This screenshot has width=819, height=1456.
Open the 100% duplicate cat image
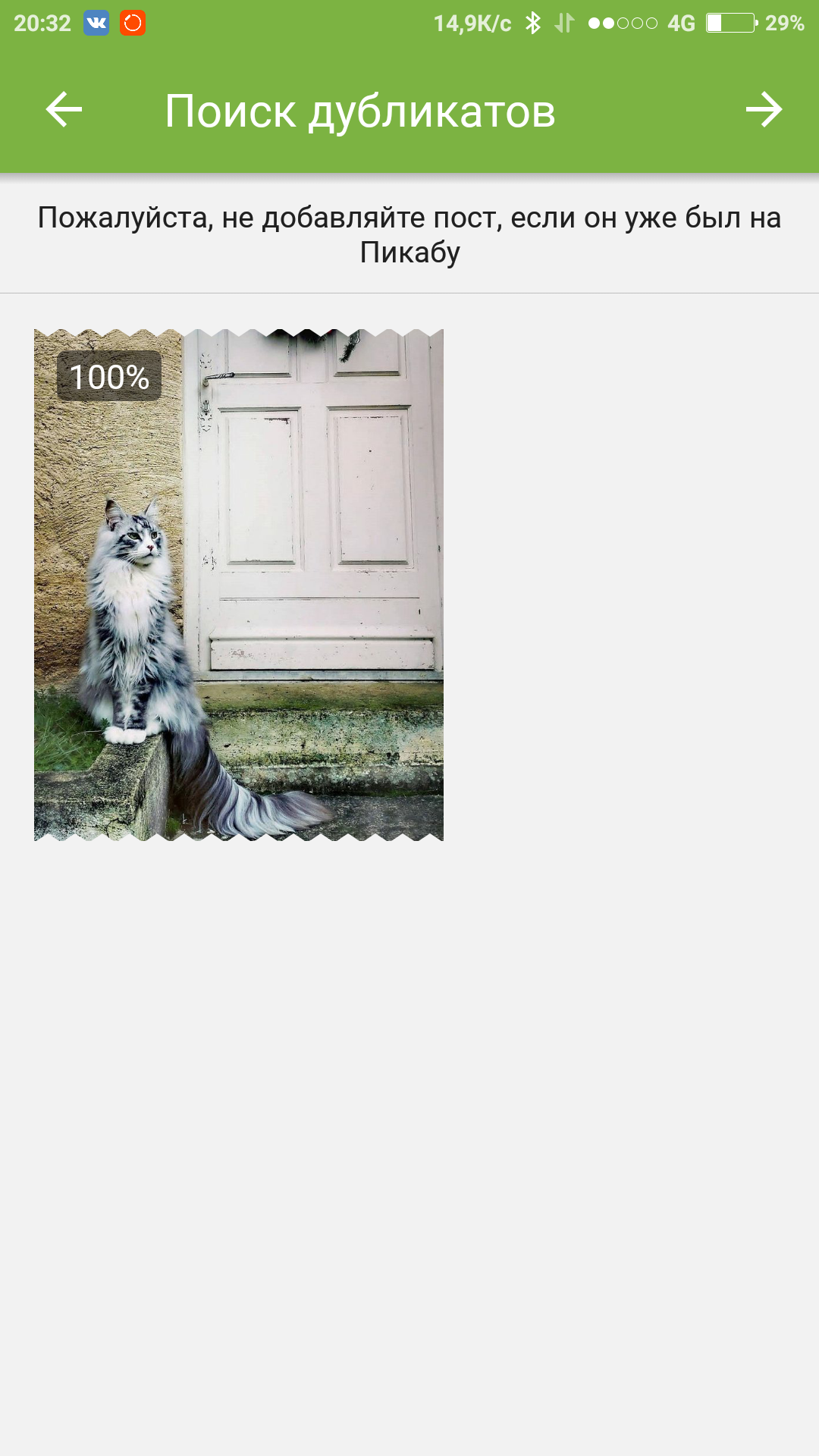(239, 585)
